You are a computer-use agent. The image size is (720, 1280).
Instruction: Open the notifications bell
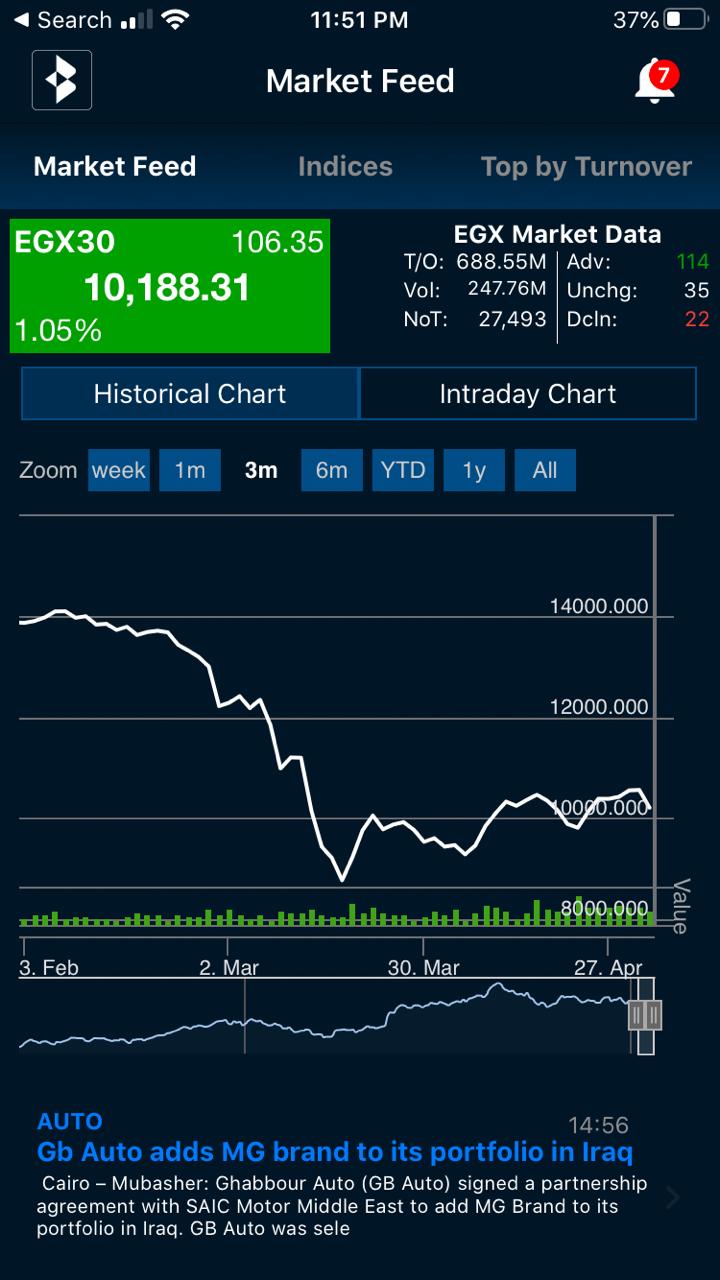point(656,81)
